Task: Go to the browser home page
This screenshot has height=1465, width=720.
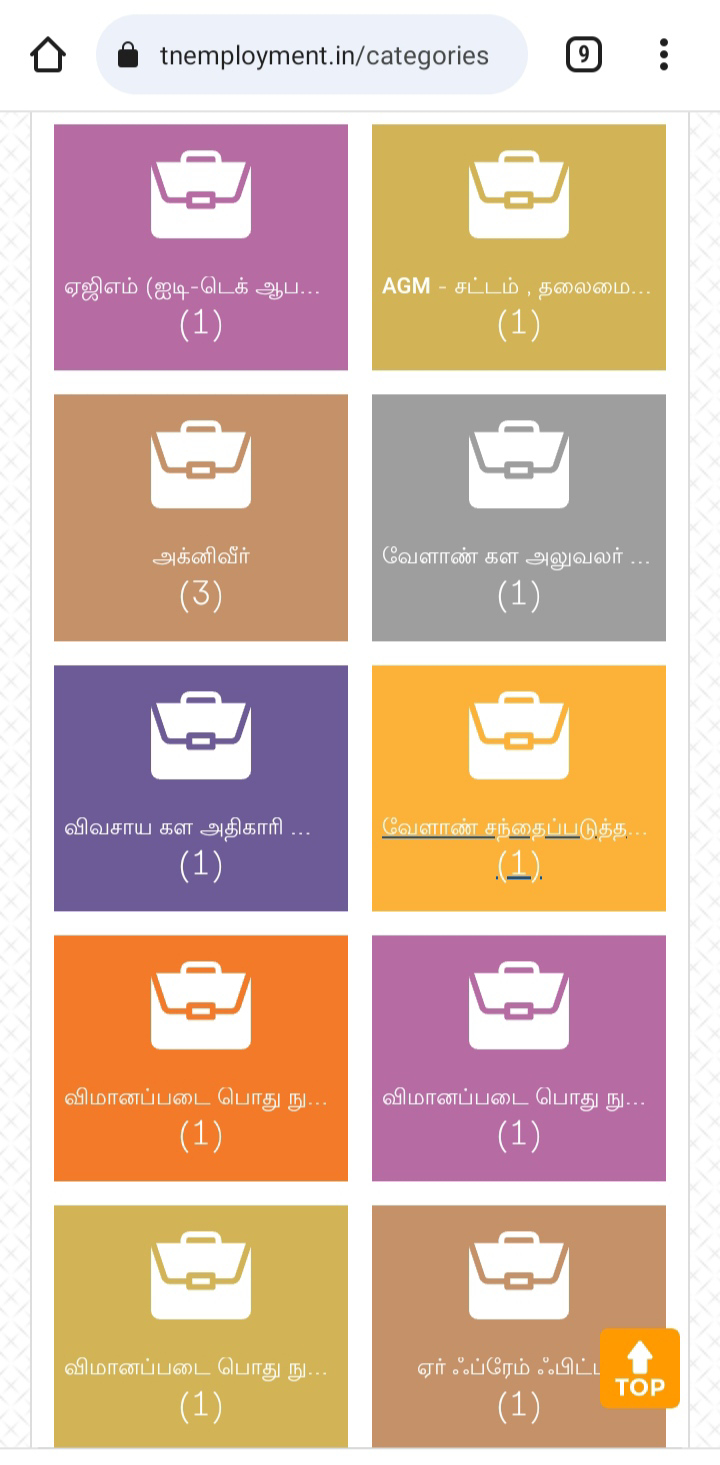Action: click(x=47, y=55)
